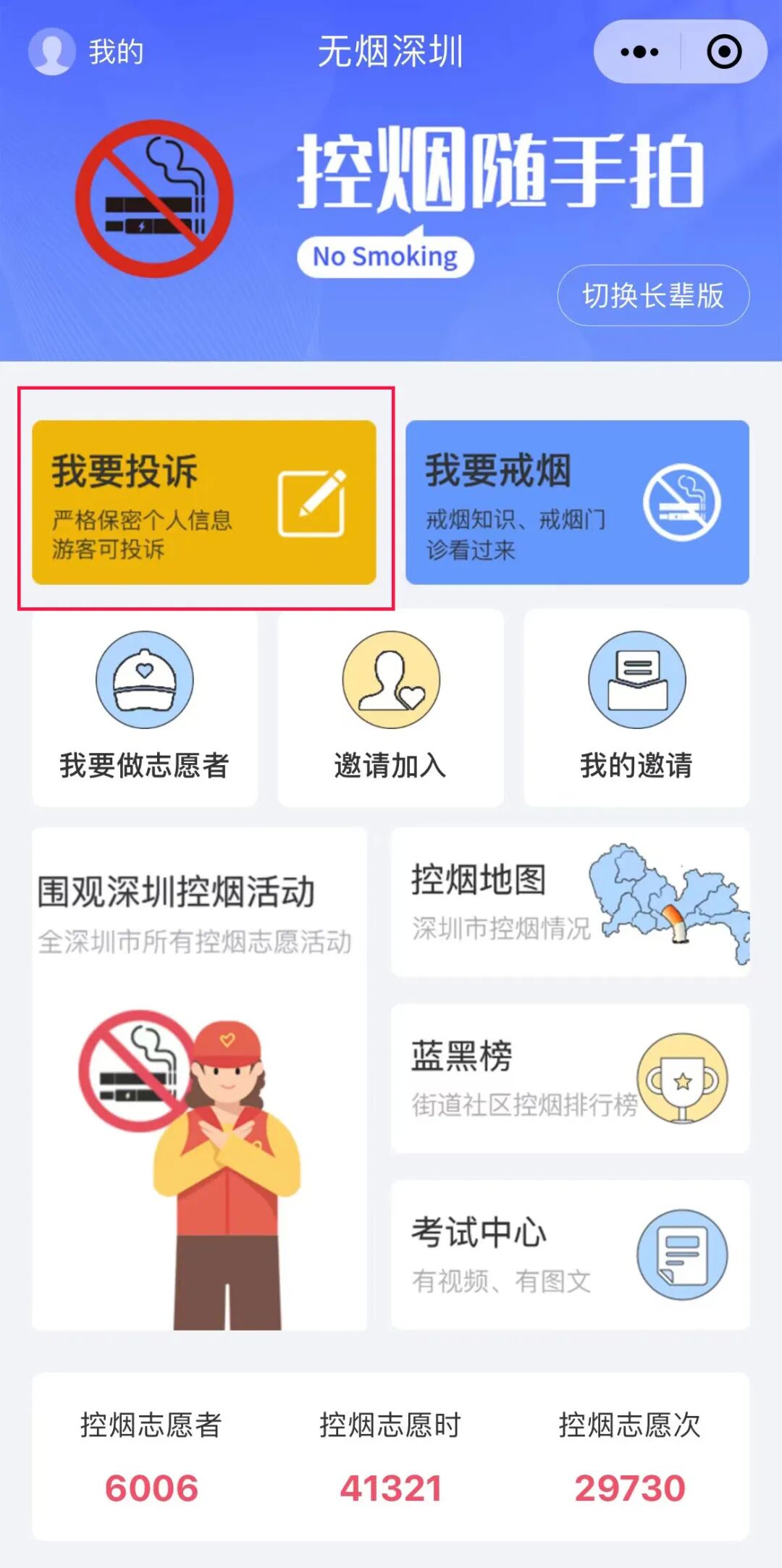
Task: Open the 我要戒烟 card
Action: 577,502
